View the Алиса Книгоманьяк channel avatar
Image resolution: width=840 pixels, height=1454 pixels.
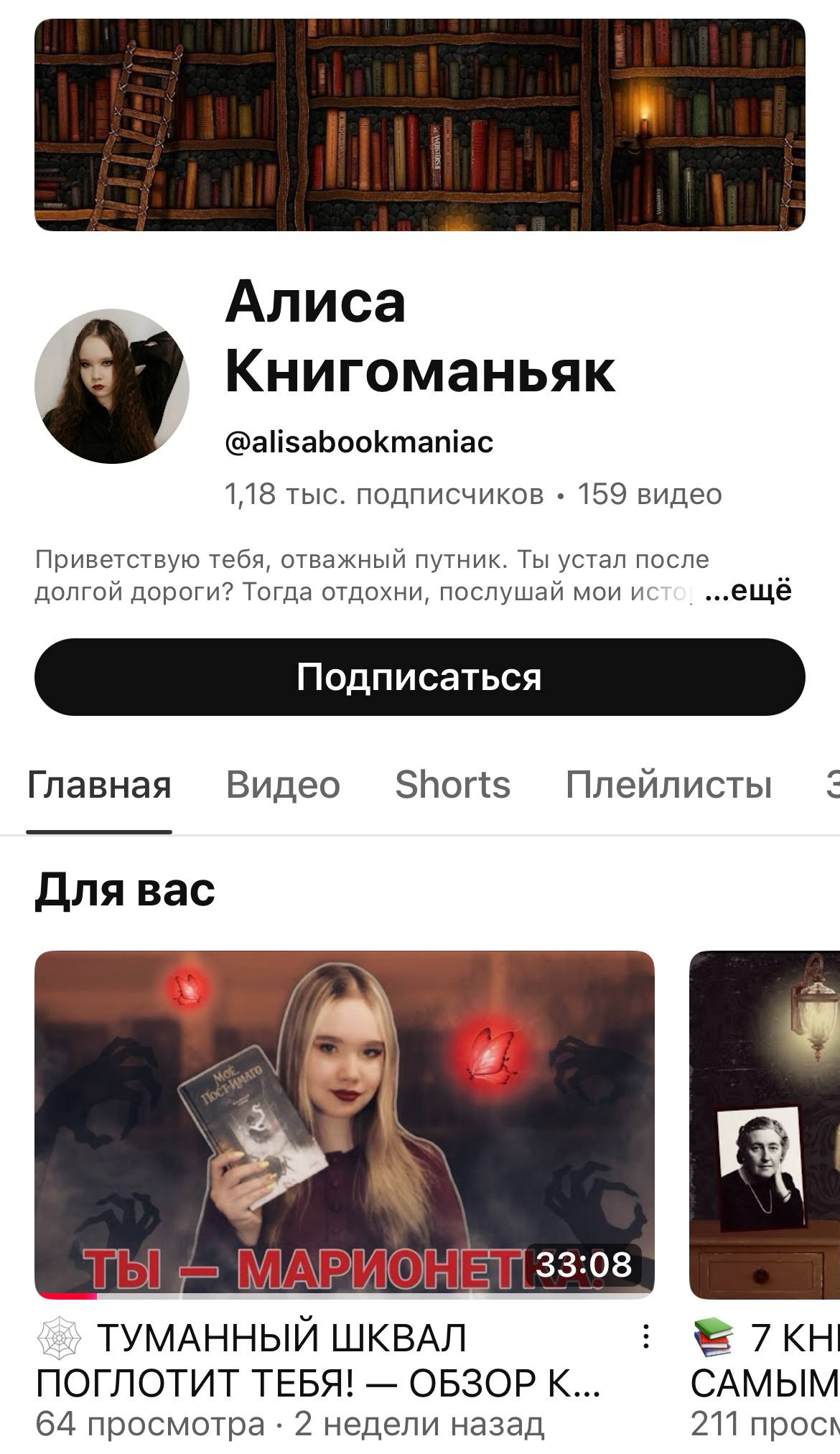112,386
